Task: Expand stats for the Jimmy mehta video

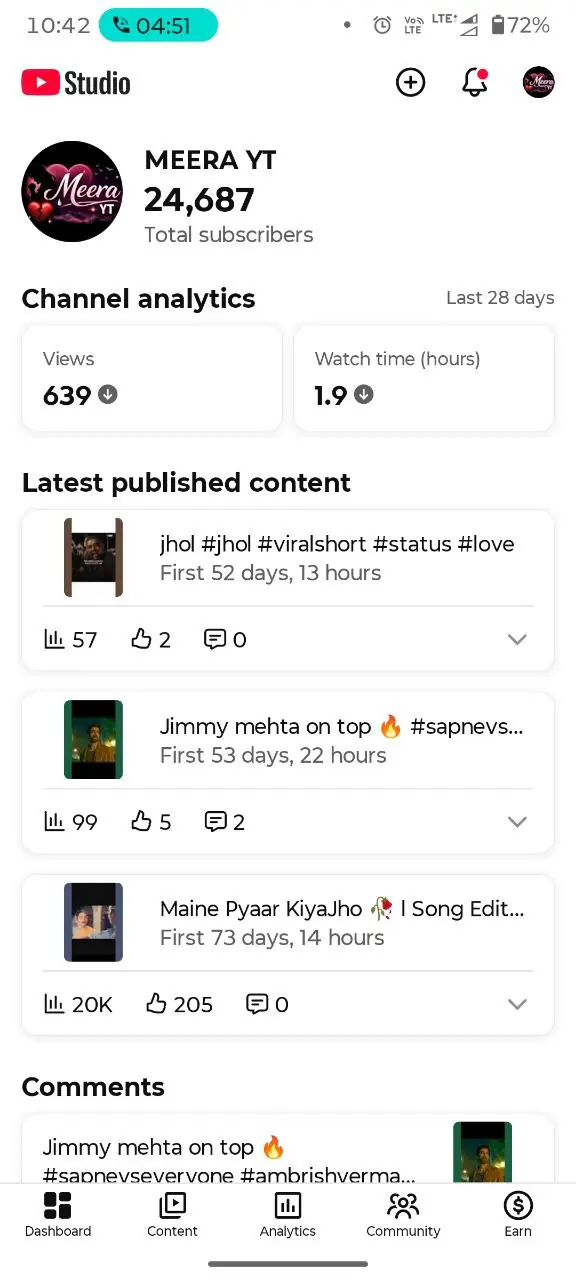Action: click(x=517, y=822)
